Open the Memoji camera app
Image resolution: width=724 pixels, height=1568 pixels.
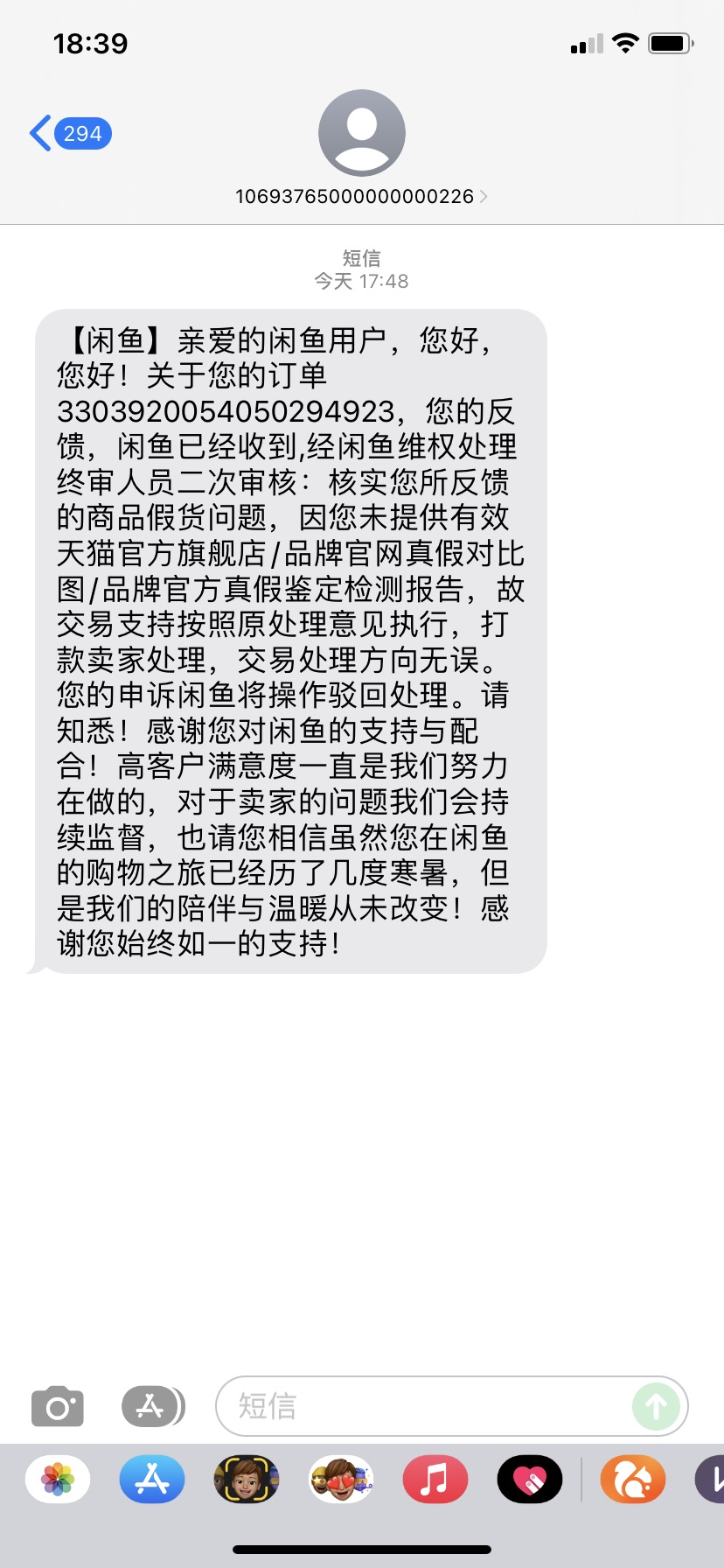pyautogui.click(x=247, y=1480)
